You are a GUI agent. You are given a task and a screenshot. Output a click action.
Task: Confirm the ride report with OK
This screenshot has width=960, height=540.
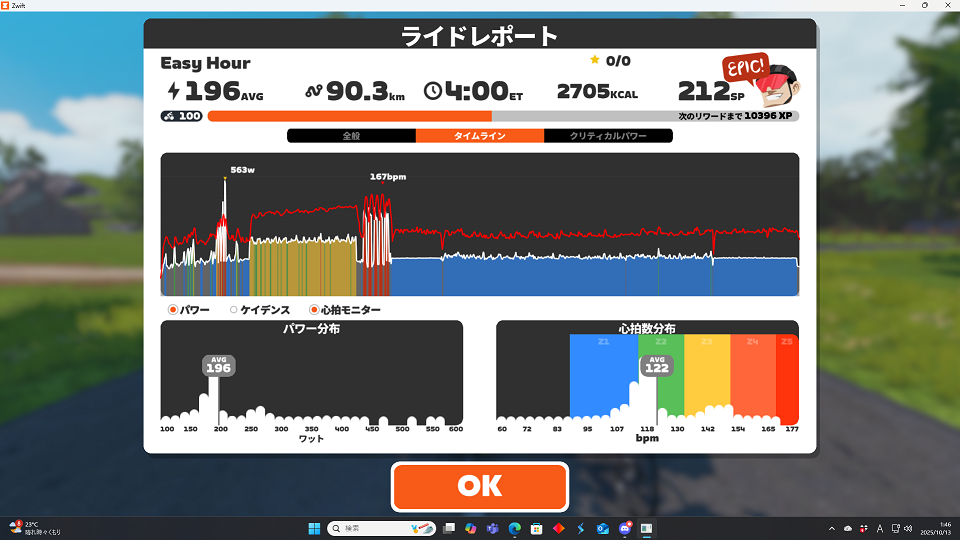click(x=479, y=486)
